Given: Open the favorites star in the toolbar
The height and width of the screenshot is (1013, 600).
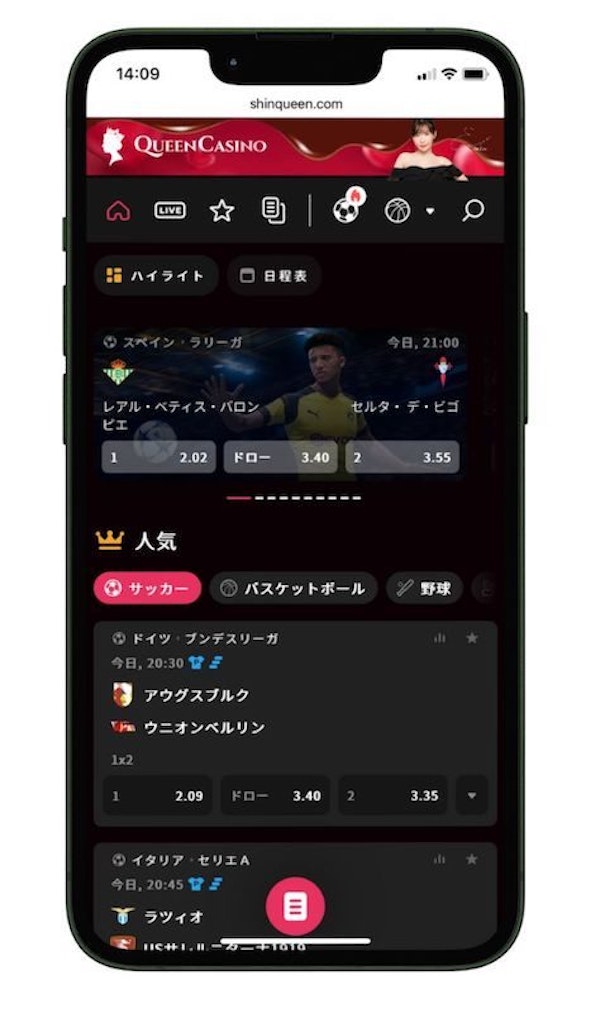Looking at the screenshot, I should point(222,211).
